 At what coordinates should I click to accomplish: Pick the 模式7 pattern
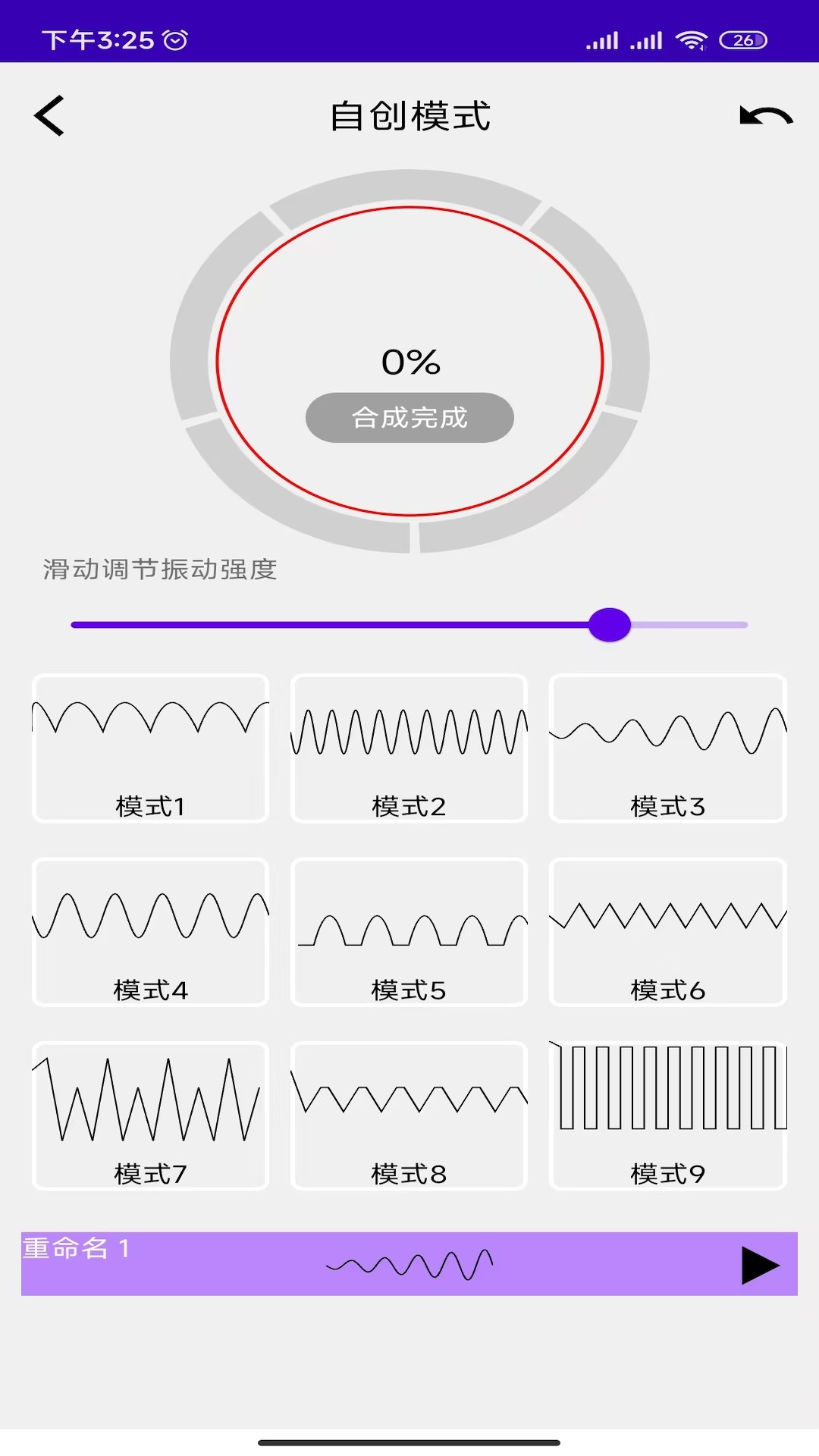tap(150, 1116)
